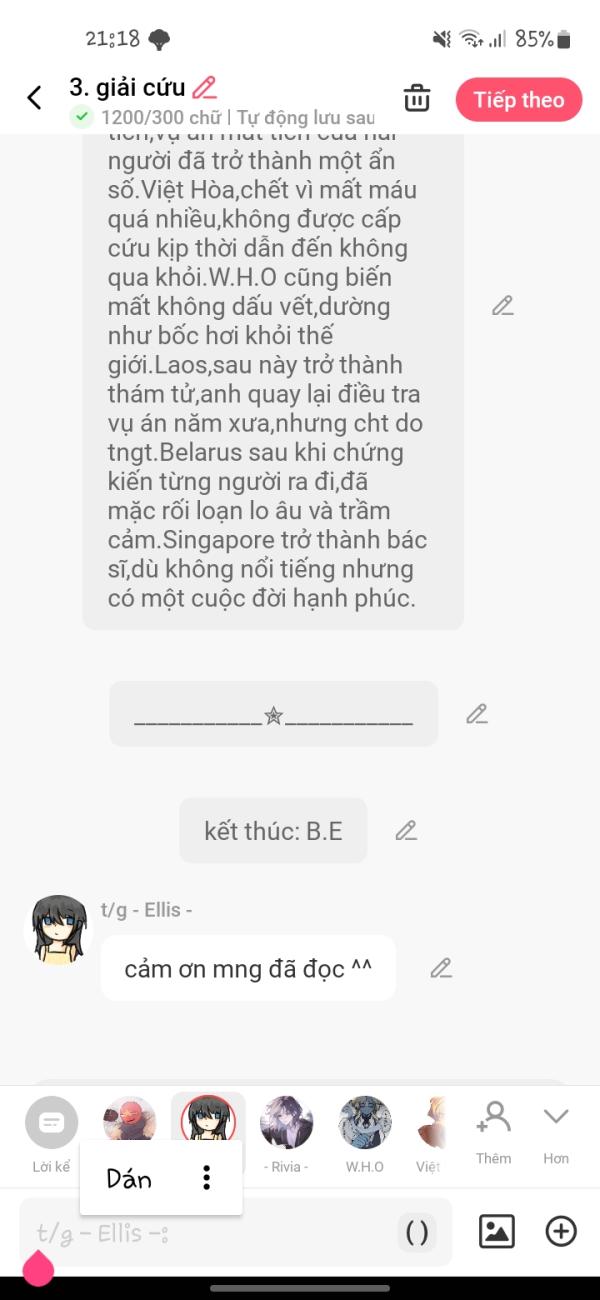The width and height of the screenshot is (600, 1300).
Task: Expand the Hơn options
Action: click(556, 1132)
